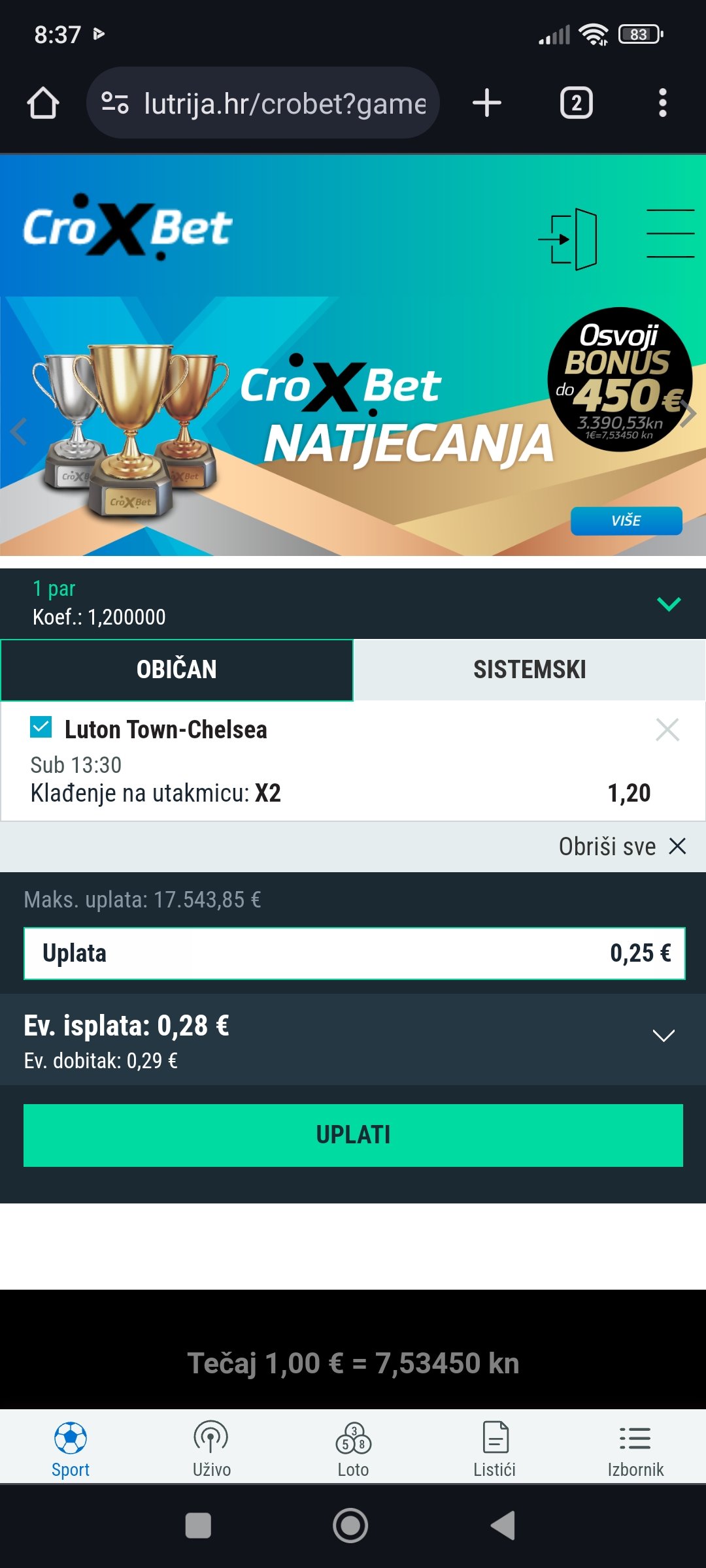Show next banner with right arrow
The width and height of the screenshot is (706, 1568).
[688, 414]
